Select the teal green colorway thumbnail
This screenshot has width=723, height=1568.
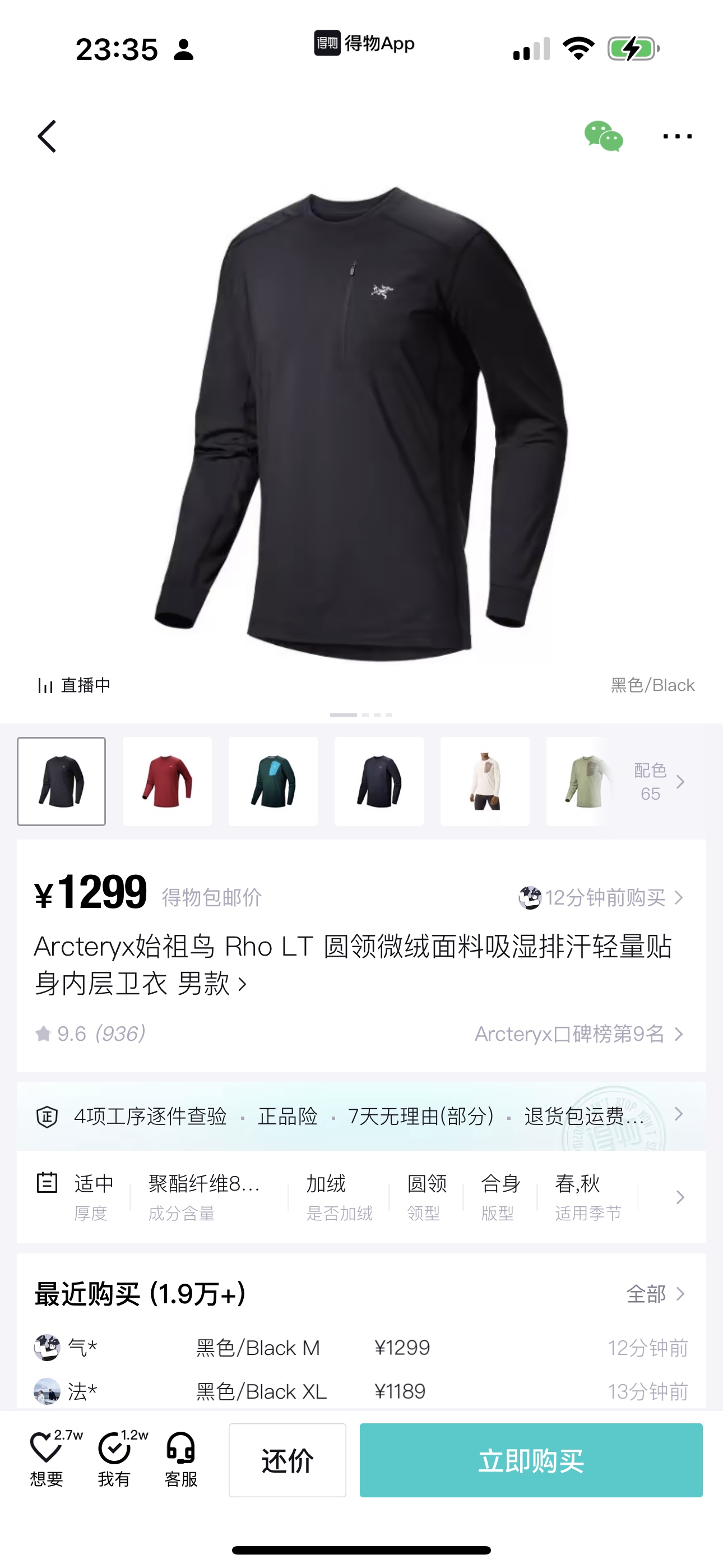[x=274, y=781]
